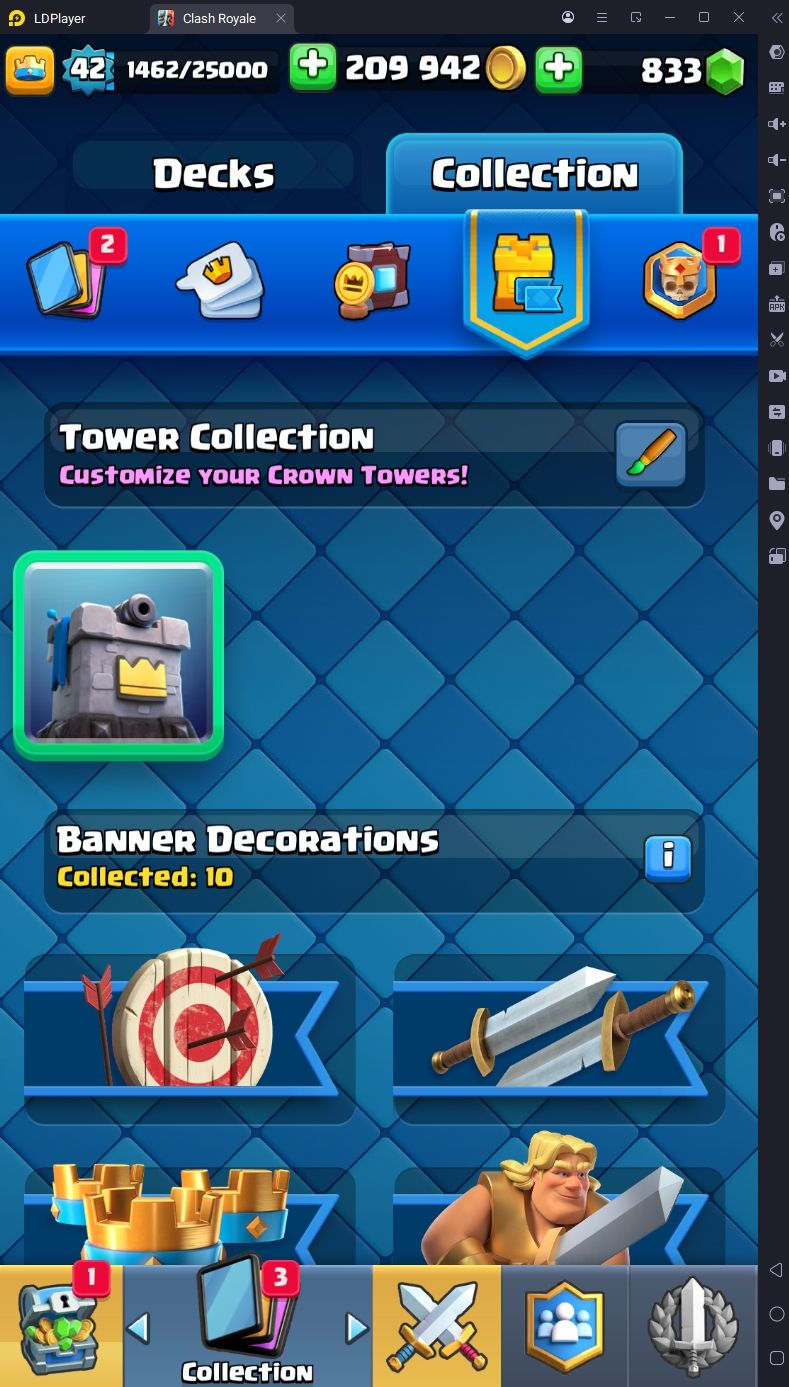This screenshot has height=1387, width=789.
Task: Select the gray crown tower skin
Action: tap(118, 655)
